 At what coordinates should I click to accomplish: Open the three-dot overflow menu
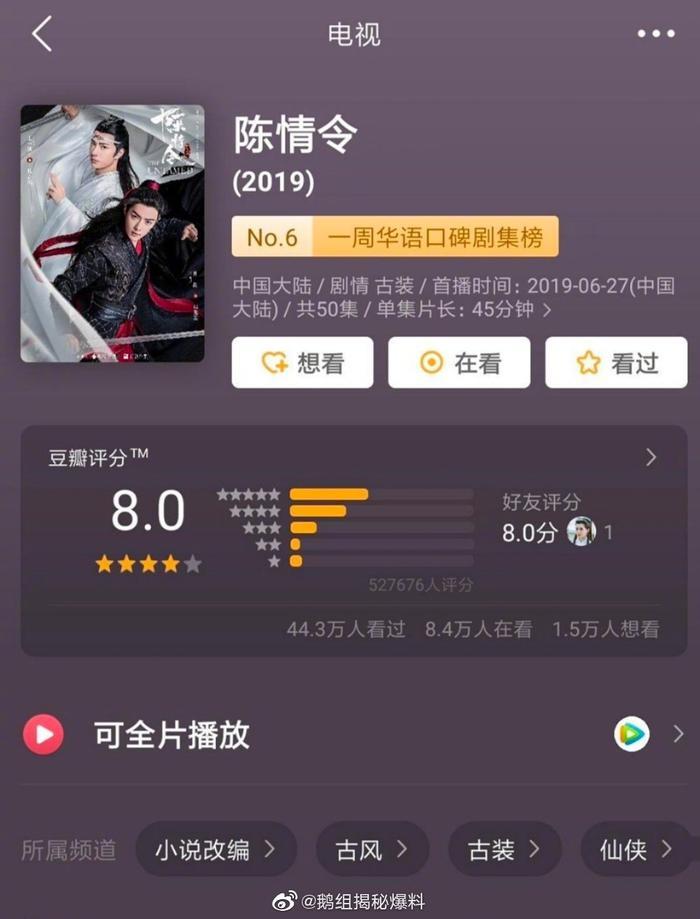655,34
